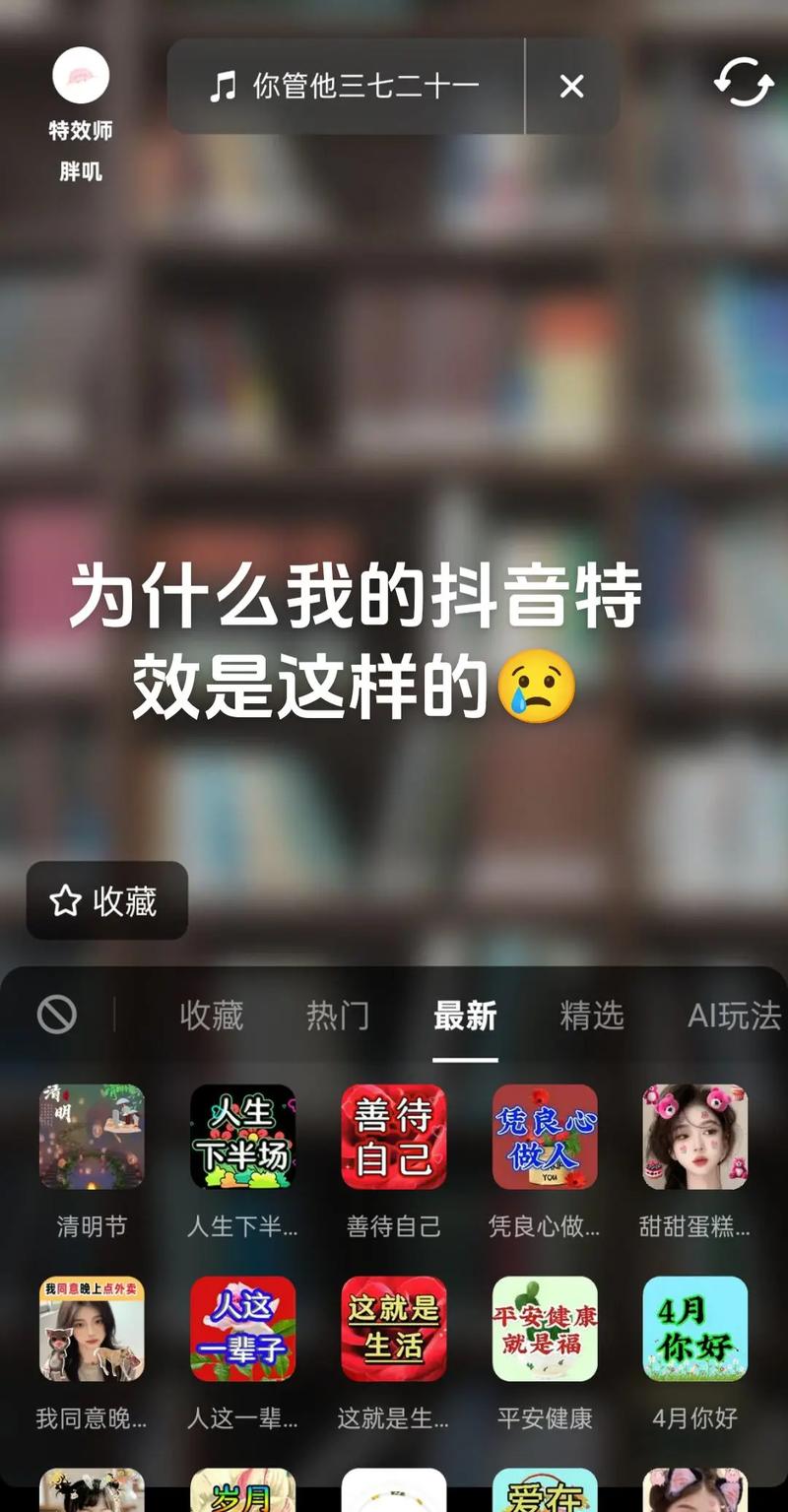Screen dimensions: 788x1512
Task: Tap the 收藏 star button
Action: (x=106, y=900)
